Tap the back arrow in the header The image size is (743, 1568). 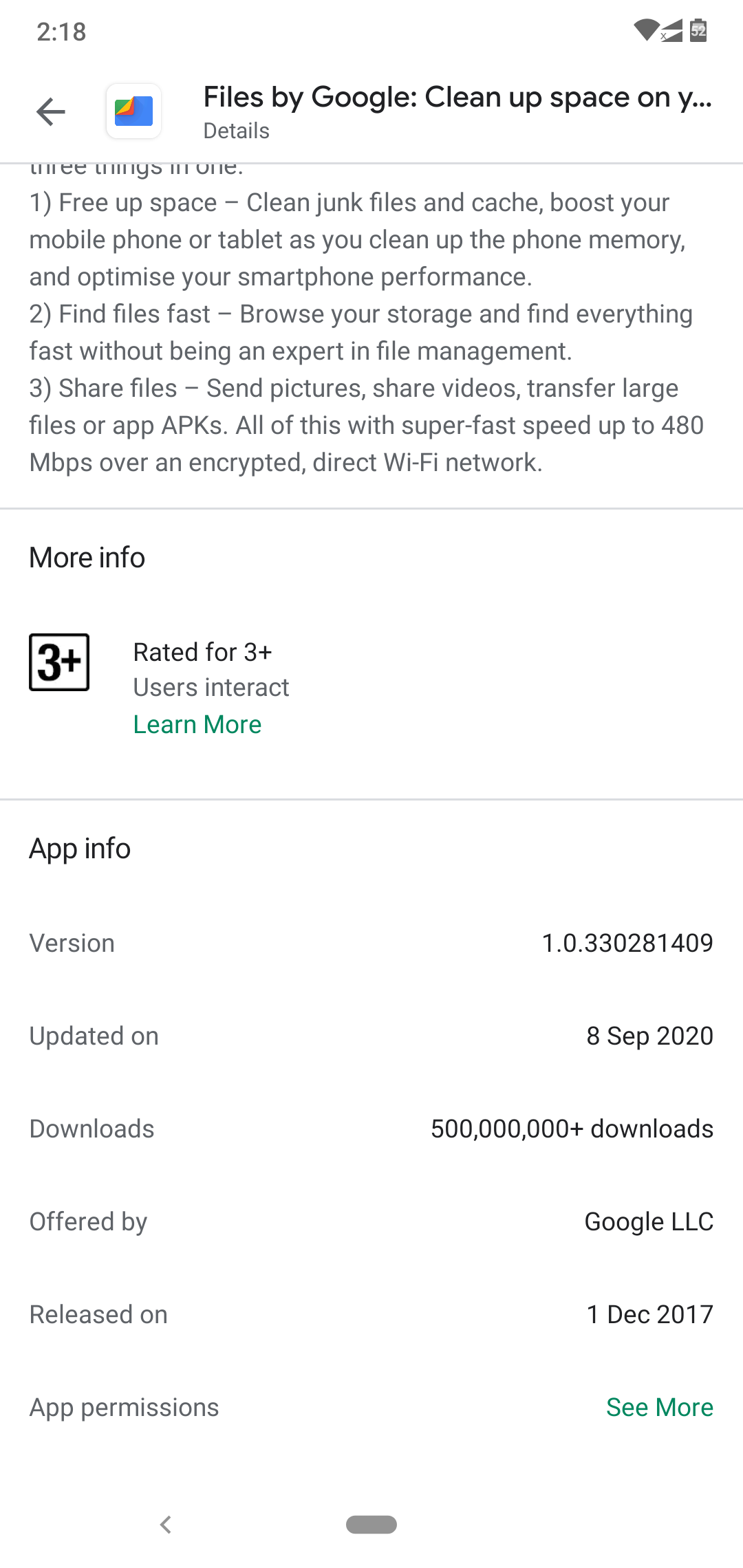click(50, 111)
